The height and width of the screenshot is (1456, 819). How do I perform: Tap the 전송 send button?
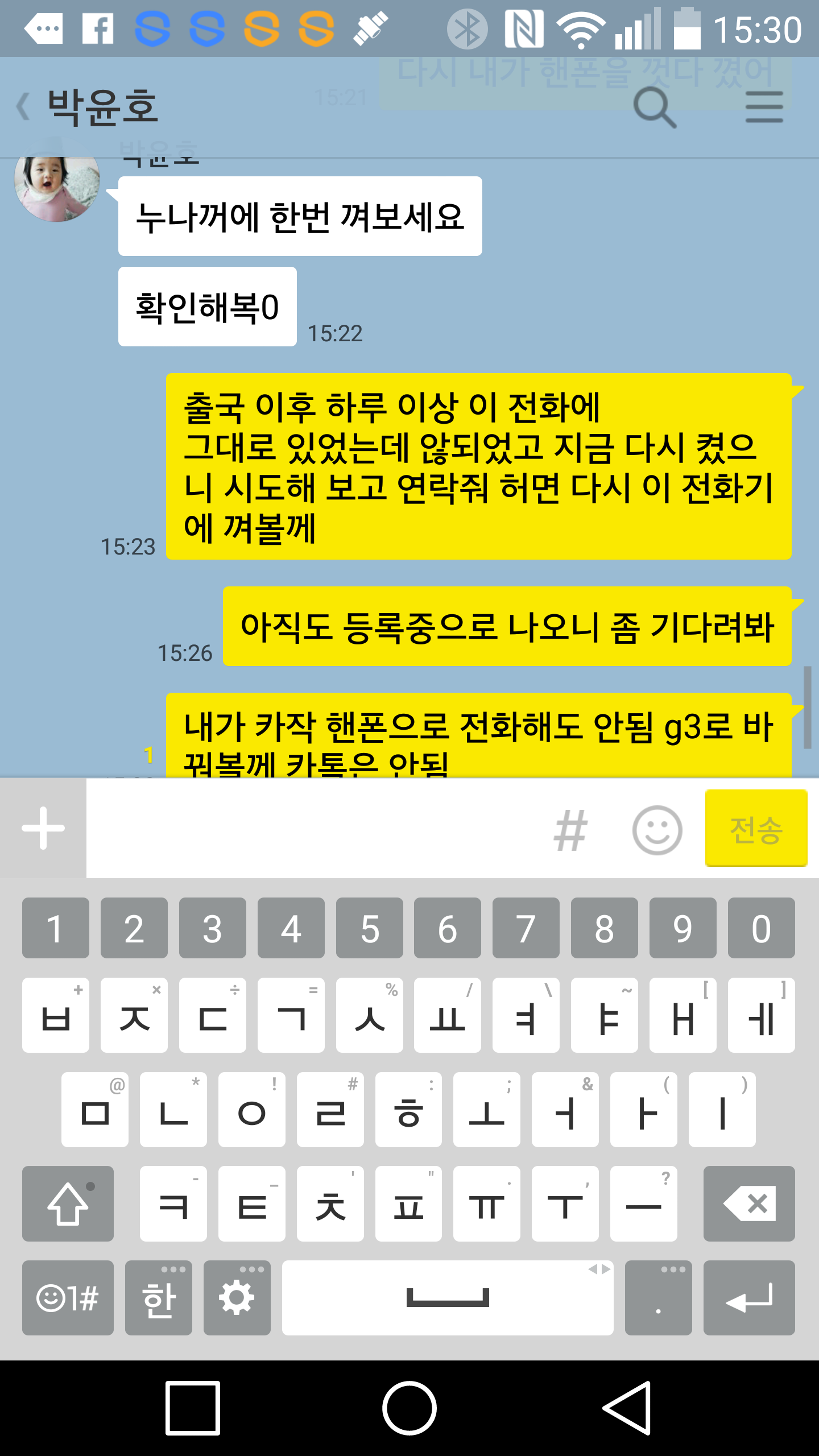(x=756, y=828)
